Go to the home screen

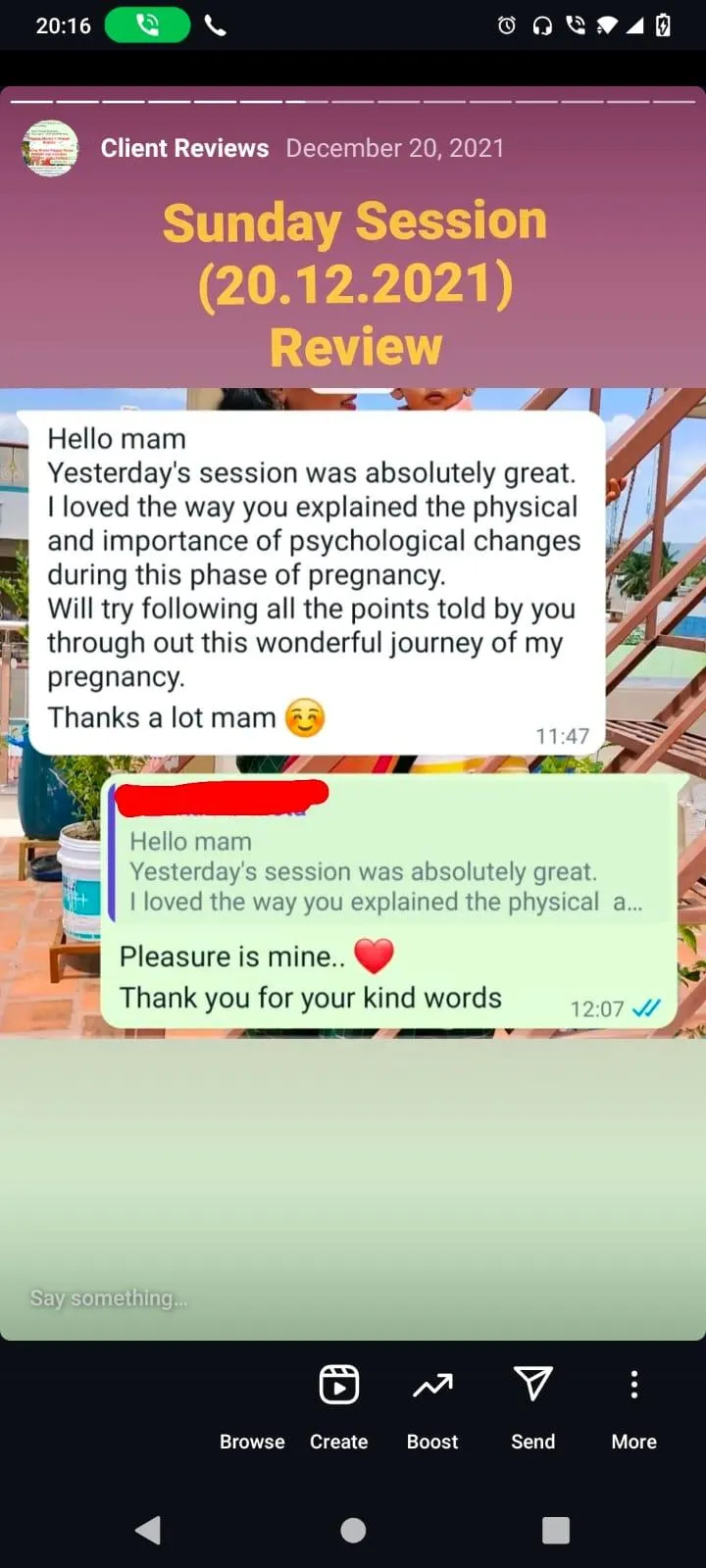coord(353,1530)
